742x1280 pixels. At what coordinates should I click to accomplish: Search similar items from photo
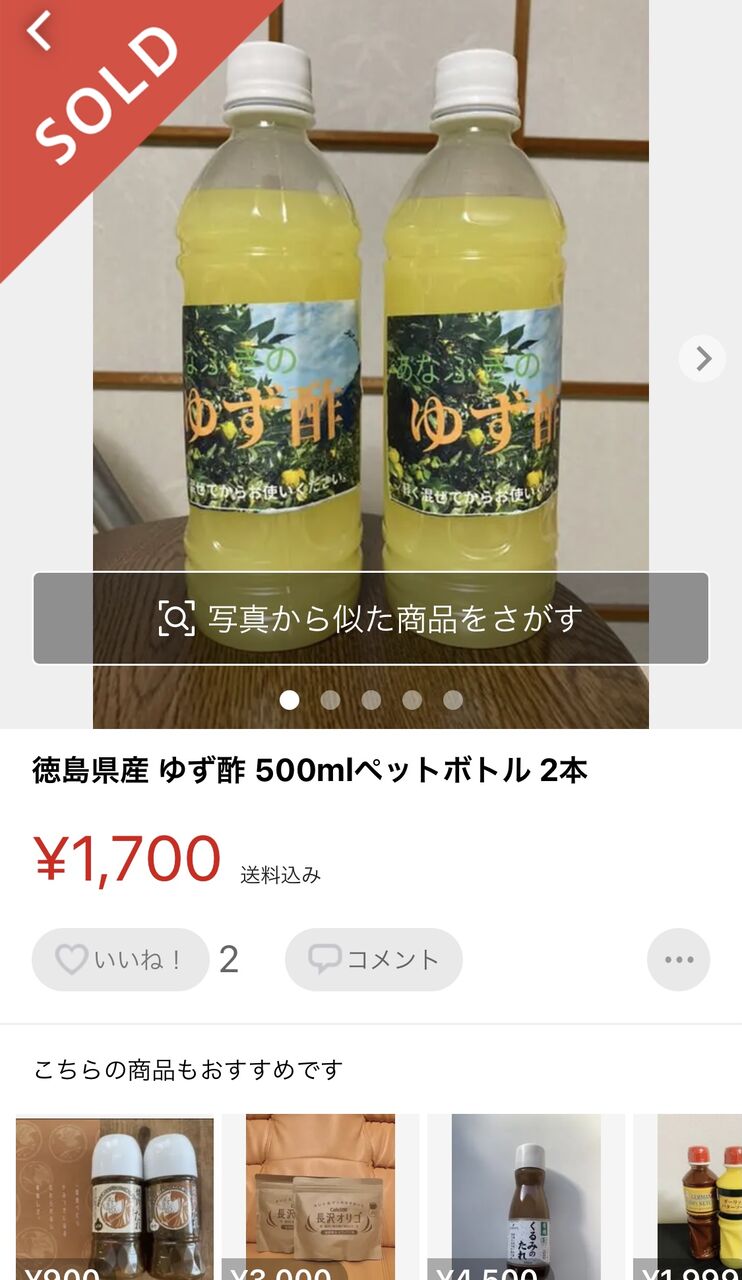coord(371,618)
